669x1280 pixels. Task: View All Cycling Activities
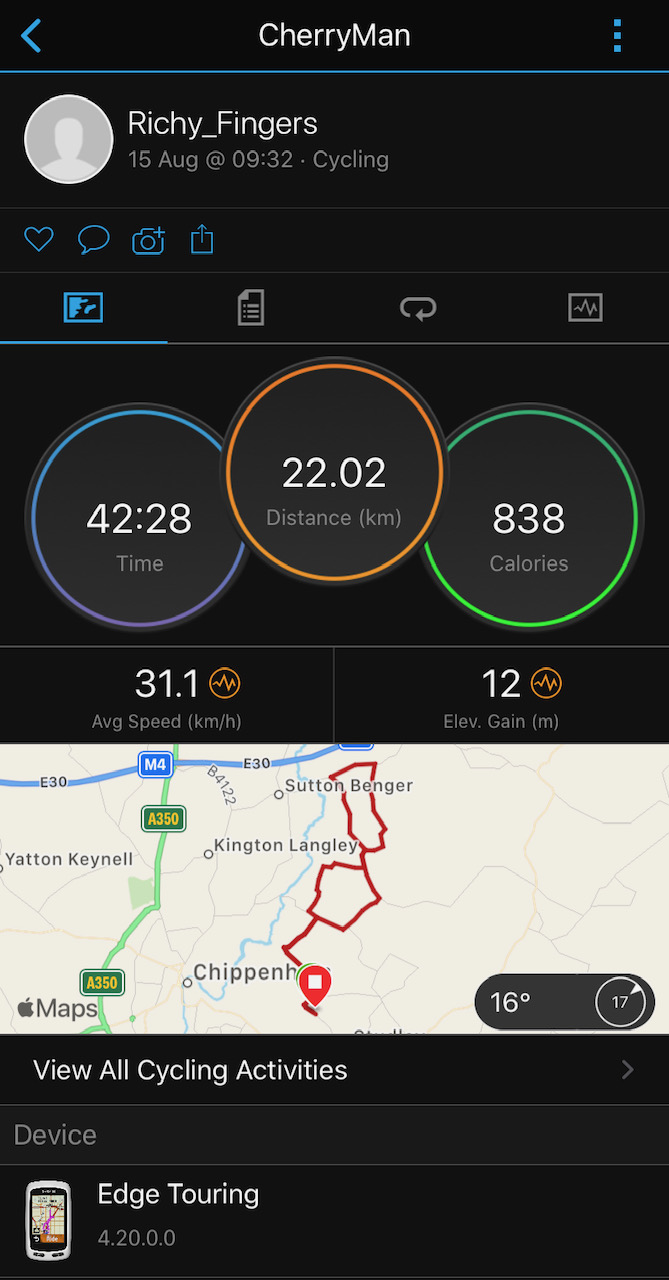[334, 1070]
